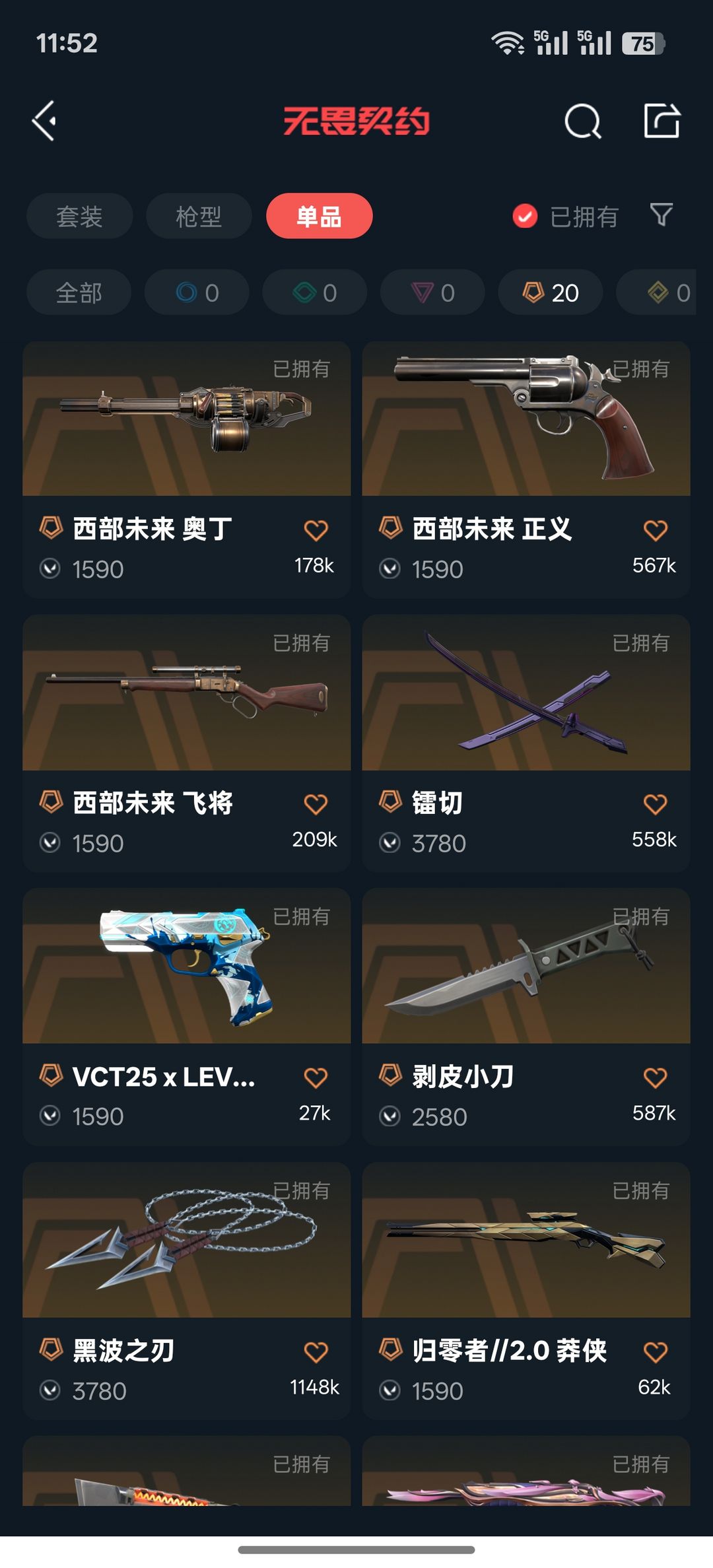Select the 单品 tab

(x=319, y=216)
